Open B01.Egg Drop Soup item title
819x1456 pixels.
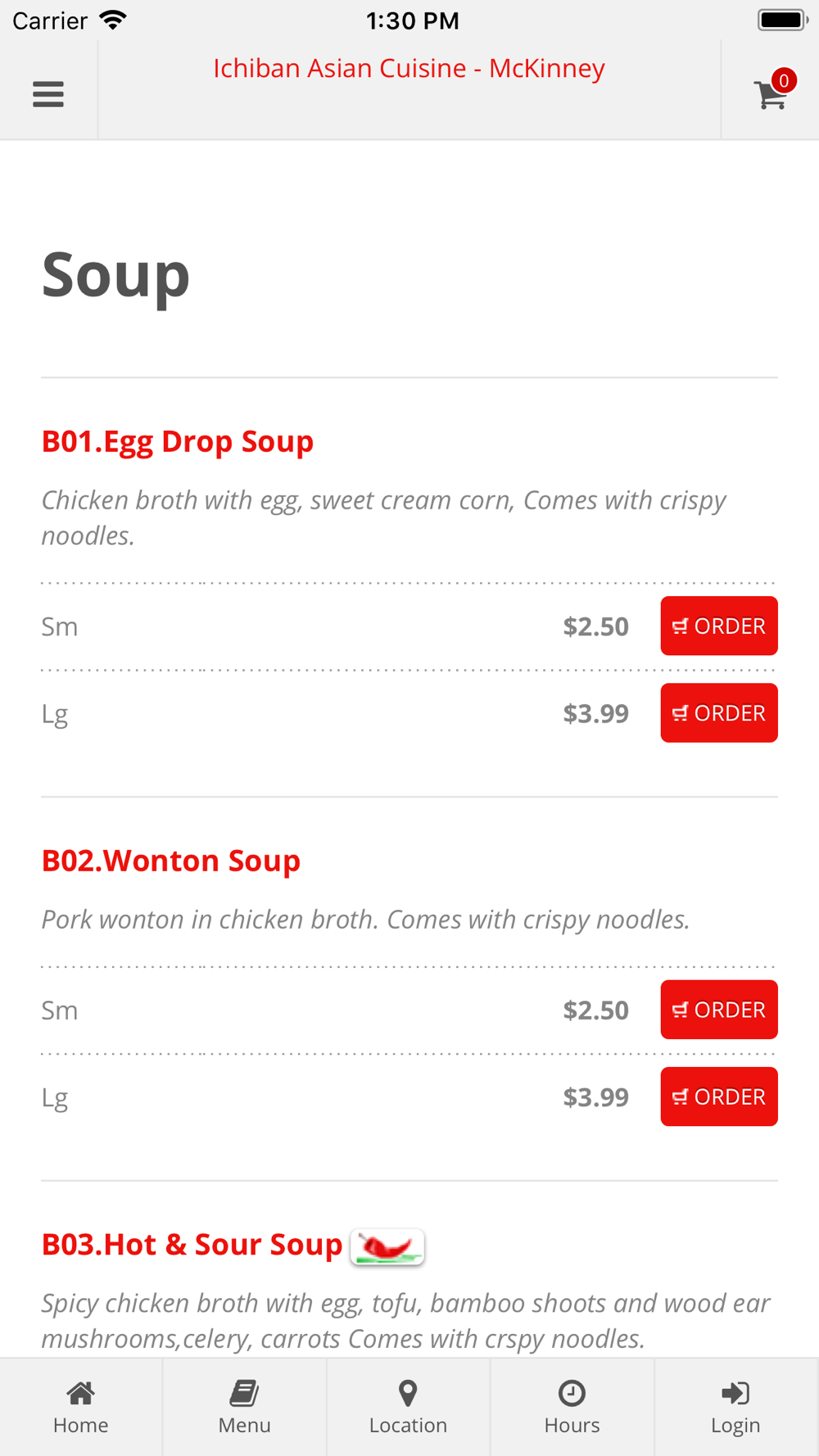178,441
